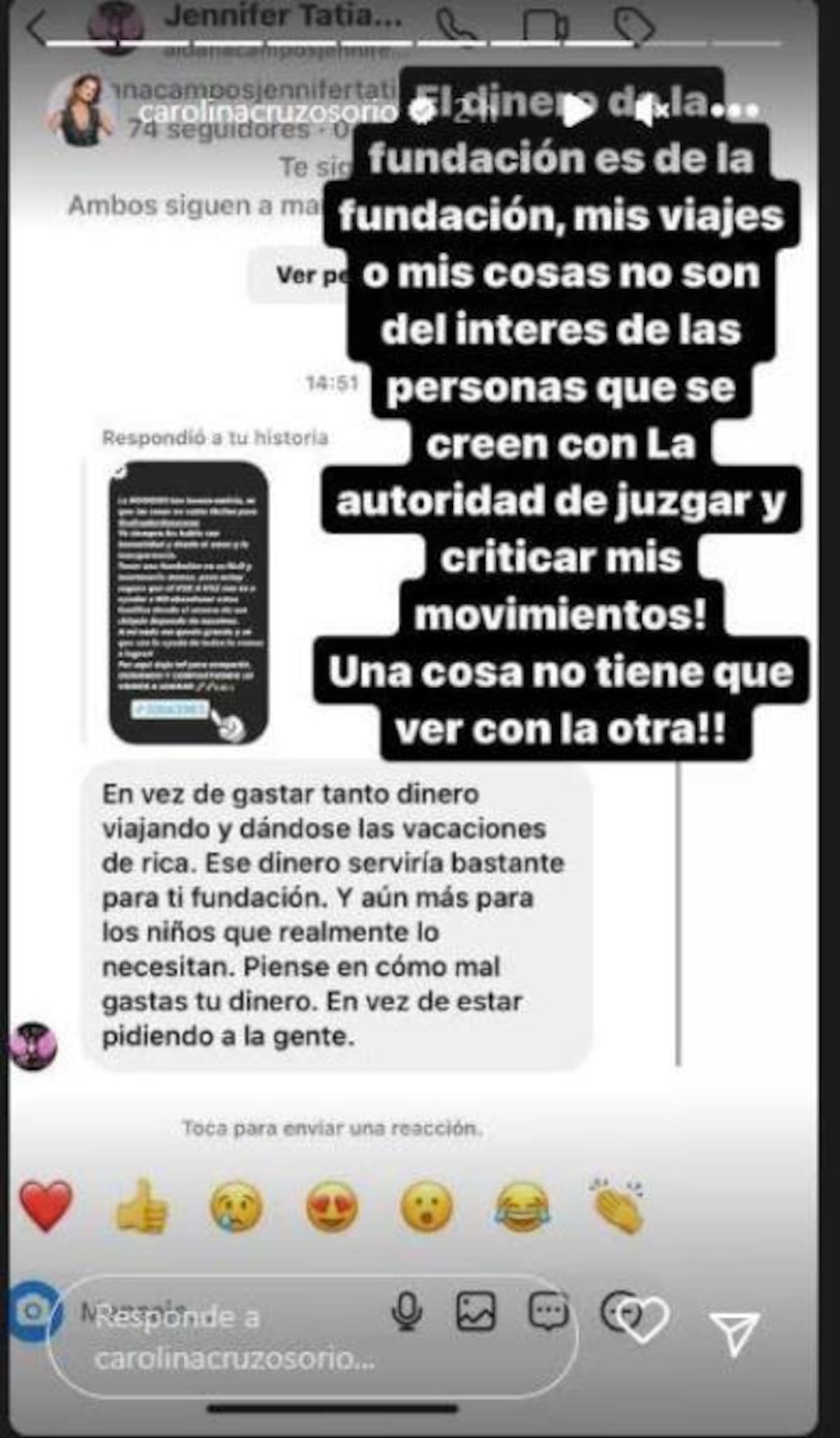Open carolinacruzosorio's profile from story header
This screenshot has width=840, height=1438.
pyautogui.click(x=267, y=111)
